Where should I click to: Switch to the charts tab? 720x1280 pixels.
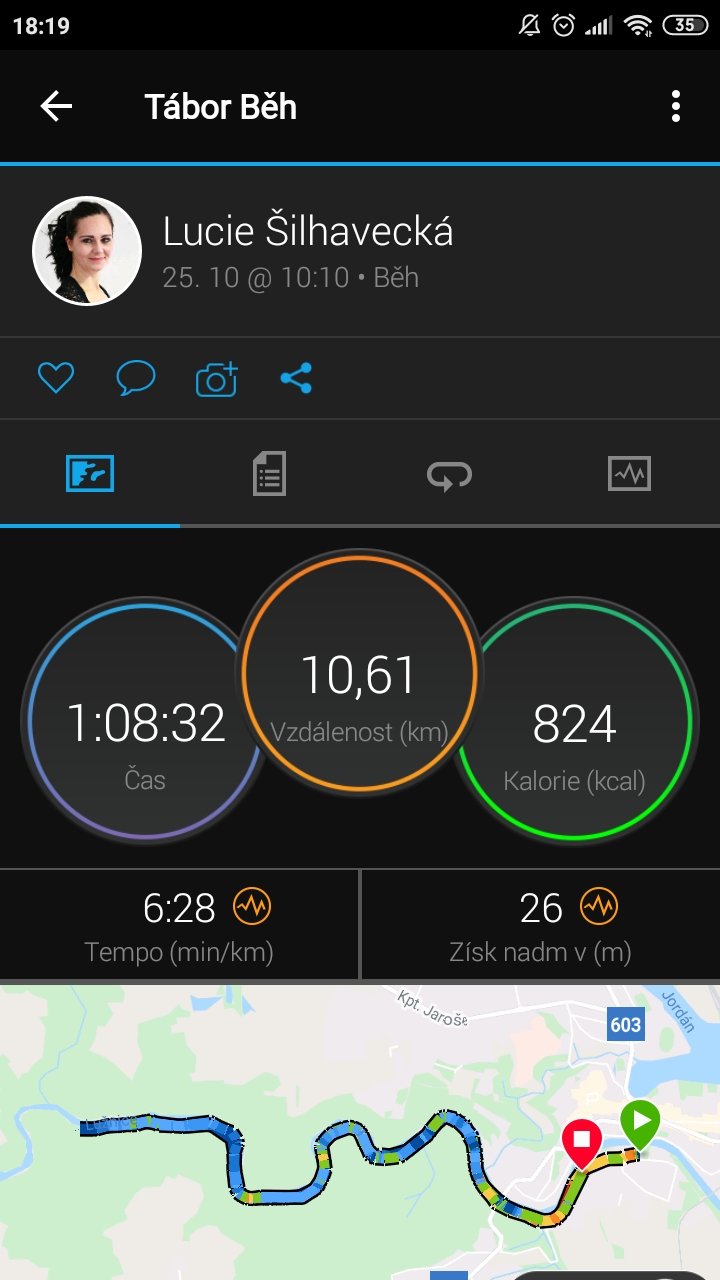[x=629, y=473]
